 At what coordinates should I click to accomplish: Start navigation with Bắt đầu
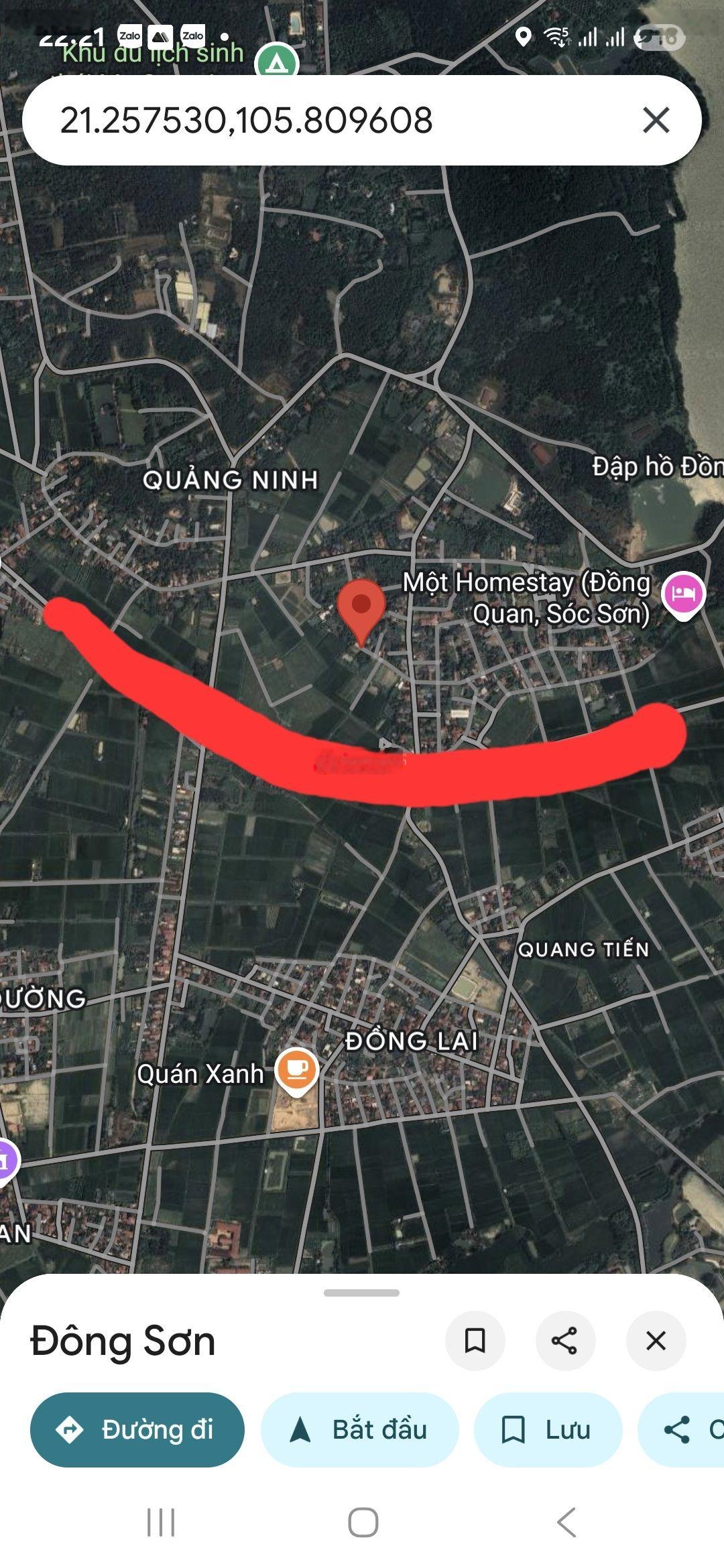click(359, 1431)
